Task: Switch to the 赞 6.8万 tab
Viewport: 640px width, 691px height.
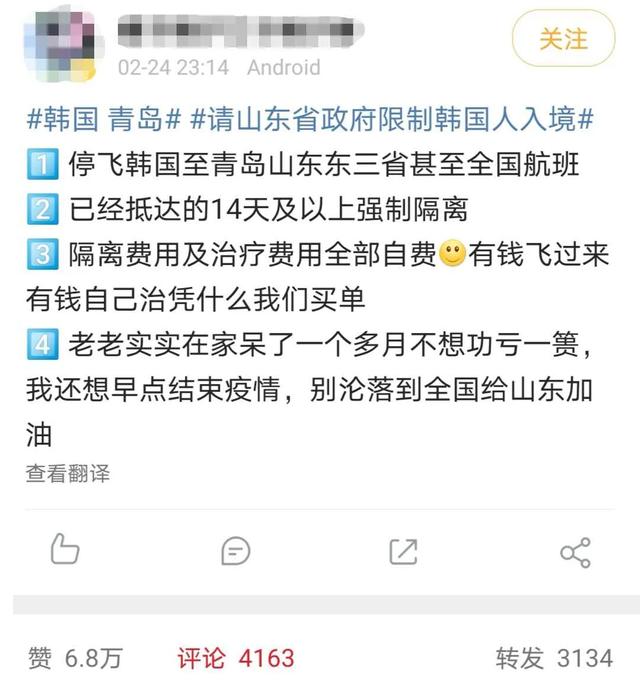Action: tap(75, 658)
